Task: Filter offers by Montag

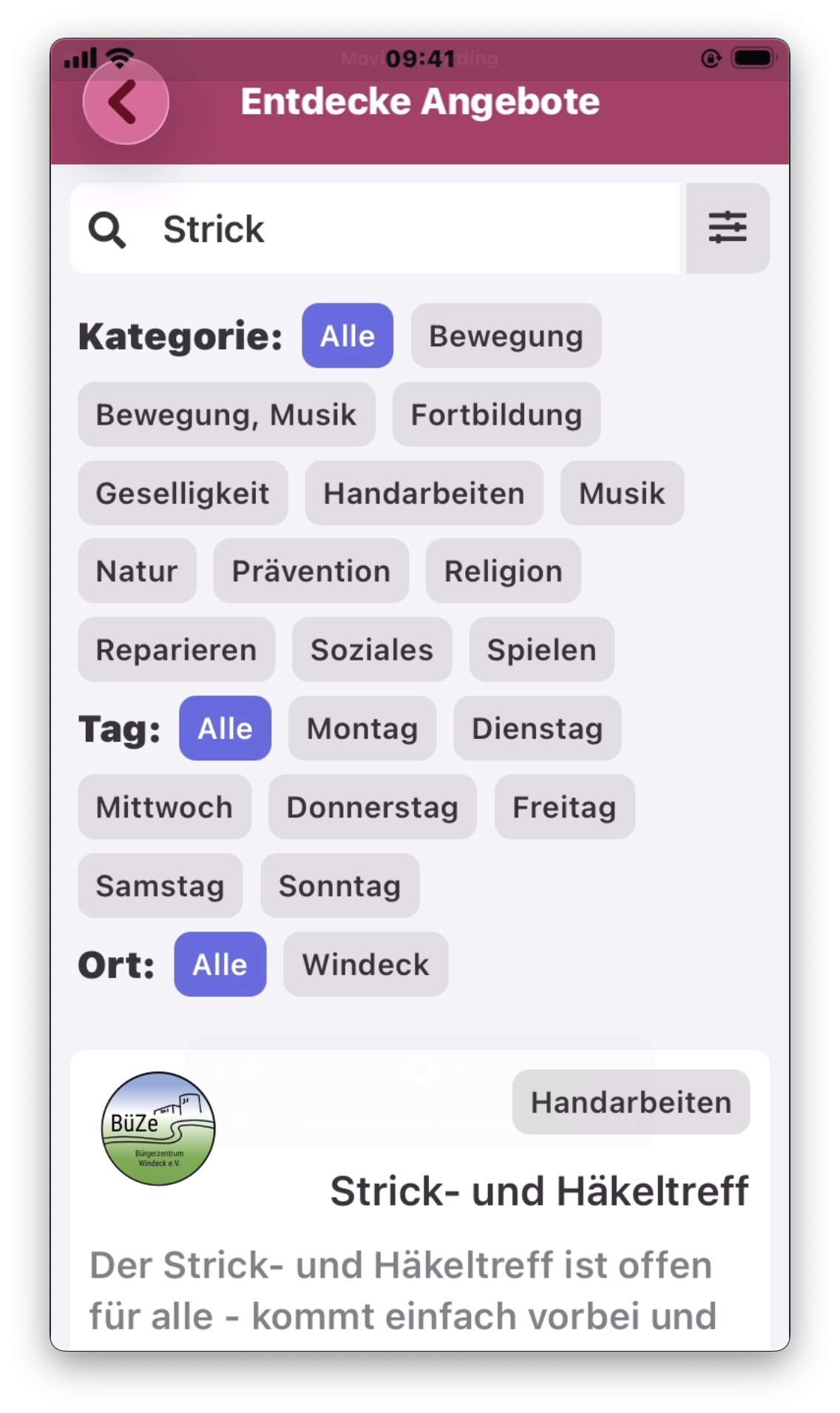Action: [x=362, y=729]
